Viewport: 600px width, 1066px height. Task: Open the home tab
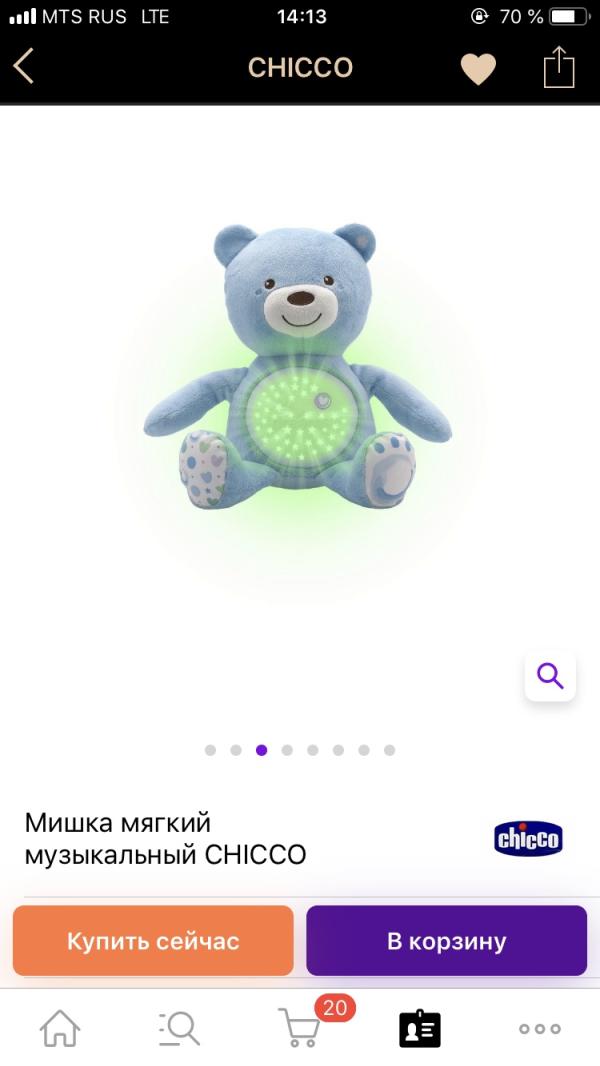(x=60, y=1027)
